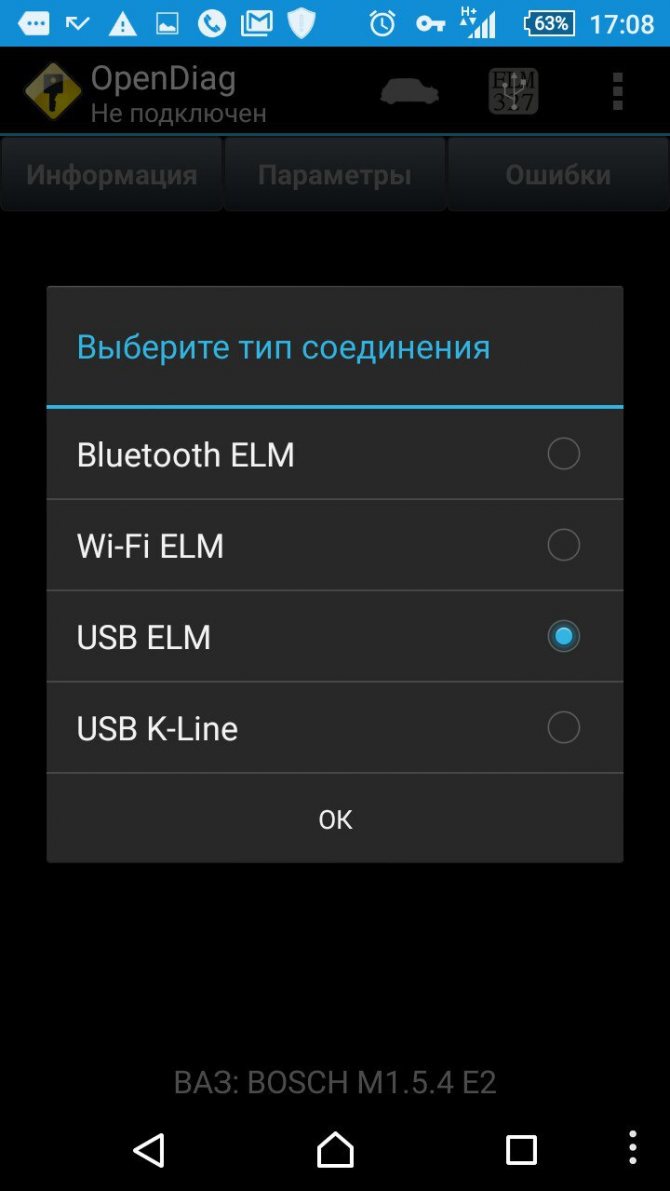The image size is (670, 1191).
Task: Go back using the system back button
Action: pyautogui.click(x=149, y=1150)
